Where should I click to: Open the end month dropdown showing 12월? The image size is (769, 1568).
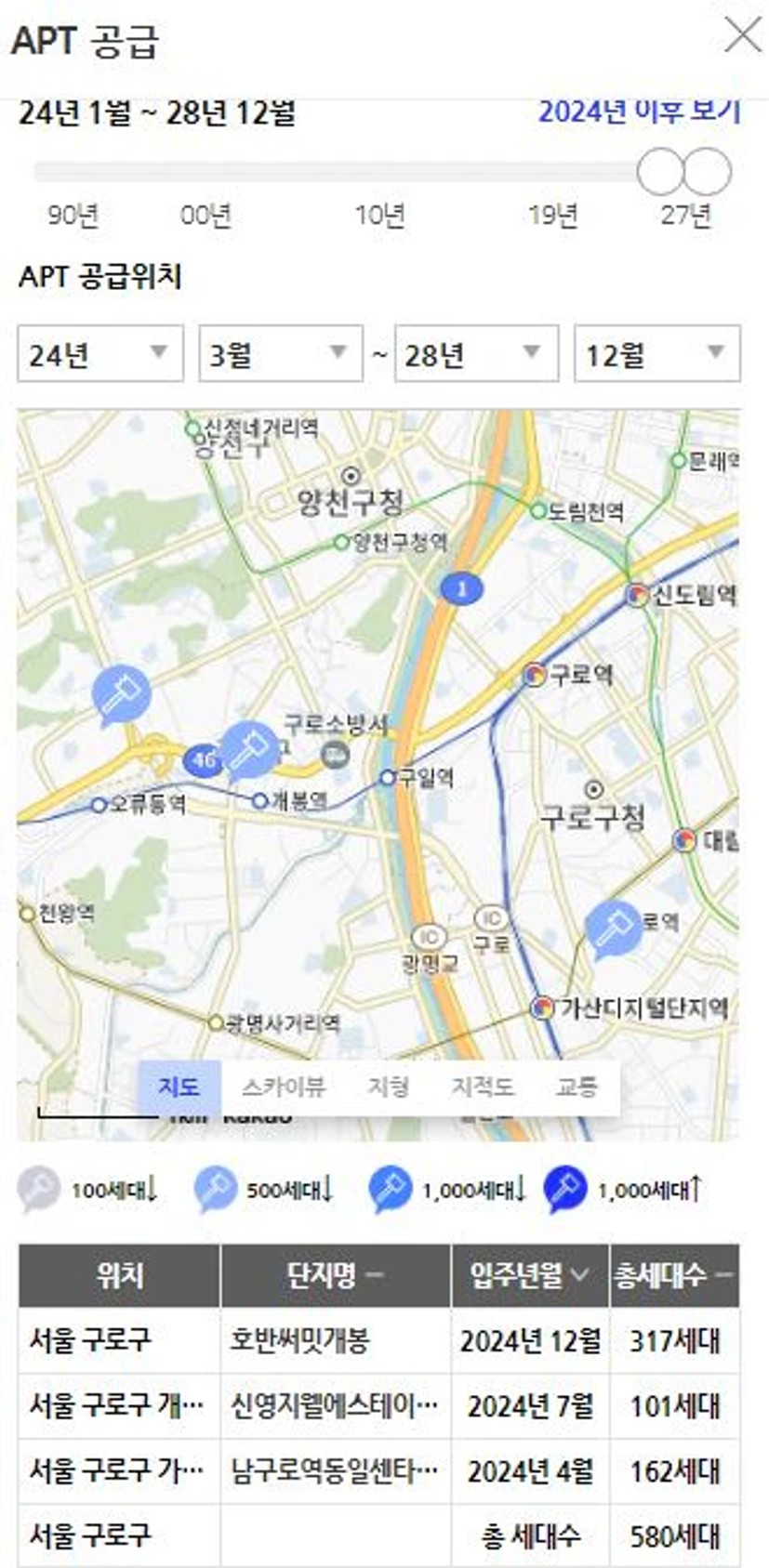(x=657, y=353)
